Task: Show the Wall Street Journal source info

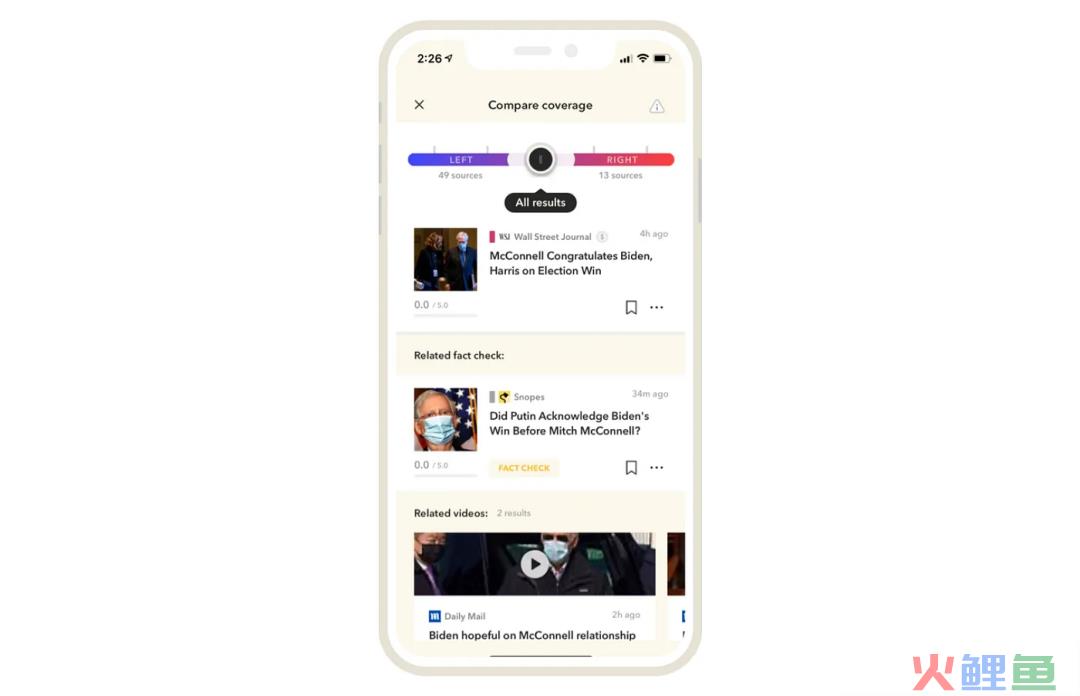Action: pos(602,237)
